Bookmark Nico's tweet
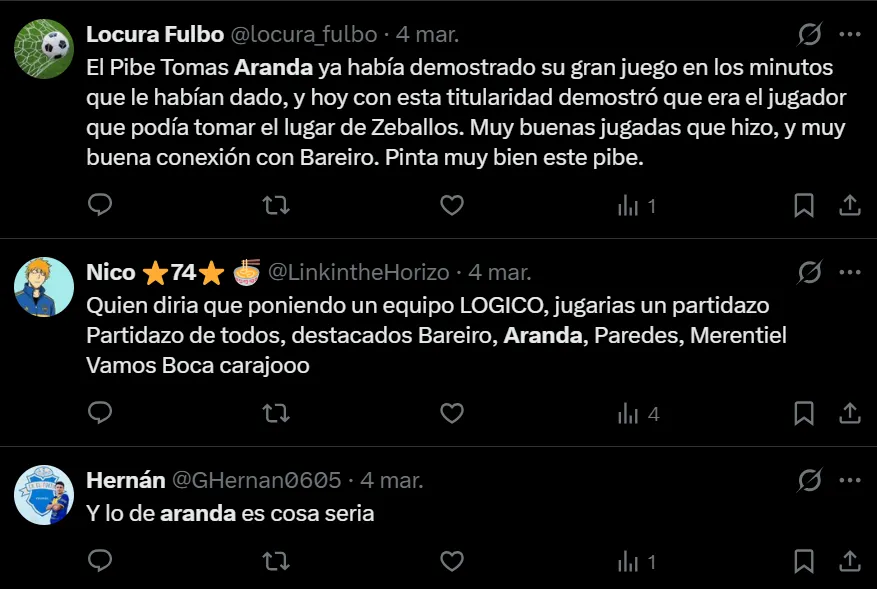The image size is (877, 589). 803,413
